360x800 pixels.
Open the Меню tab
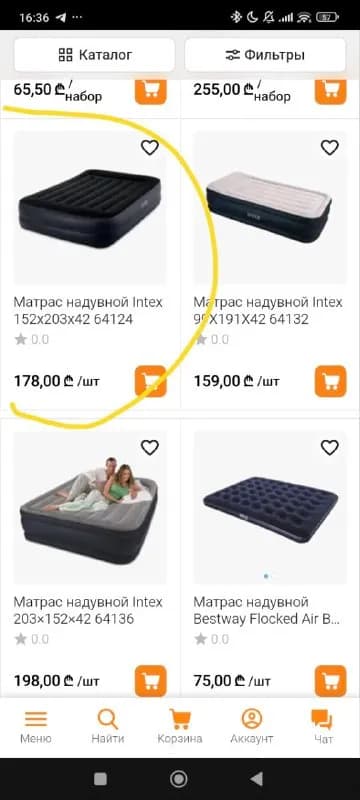36,727
